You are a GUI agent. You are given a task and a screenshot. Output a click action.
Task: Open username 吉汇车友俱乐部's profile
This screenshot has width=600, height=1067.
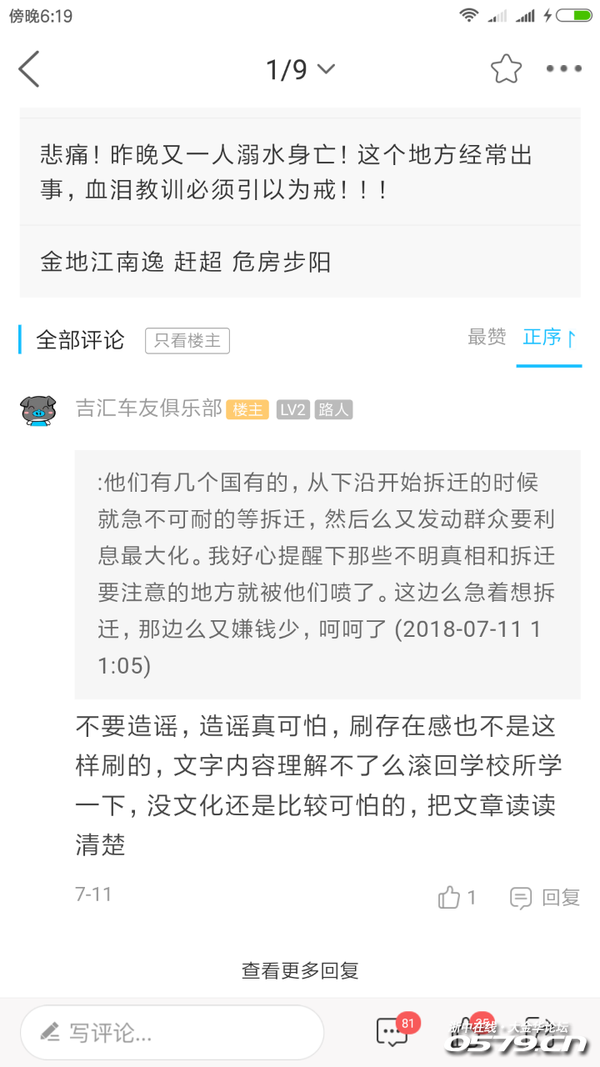pyautogui.click(x=149, y=408)
